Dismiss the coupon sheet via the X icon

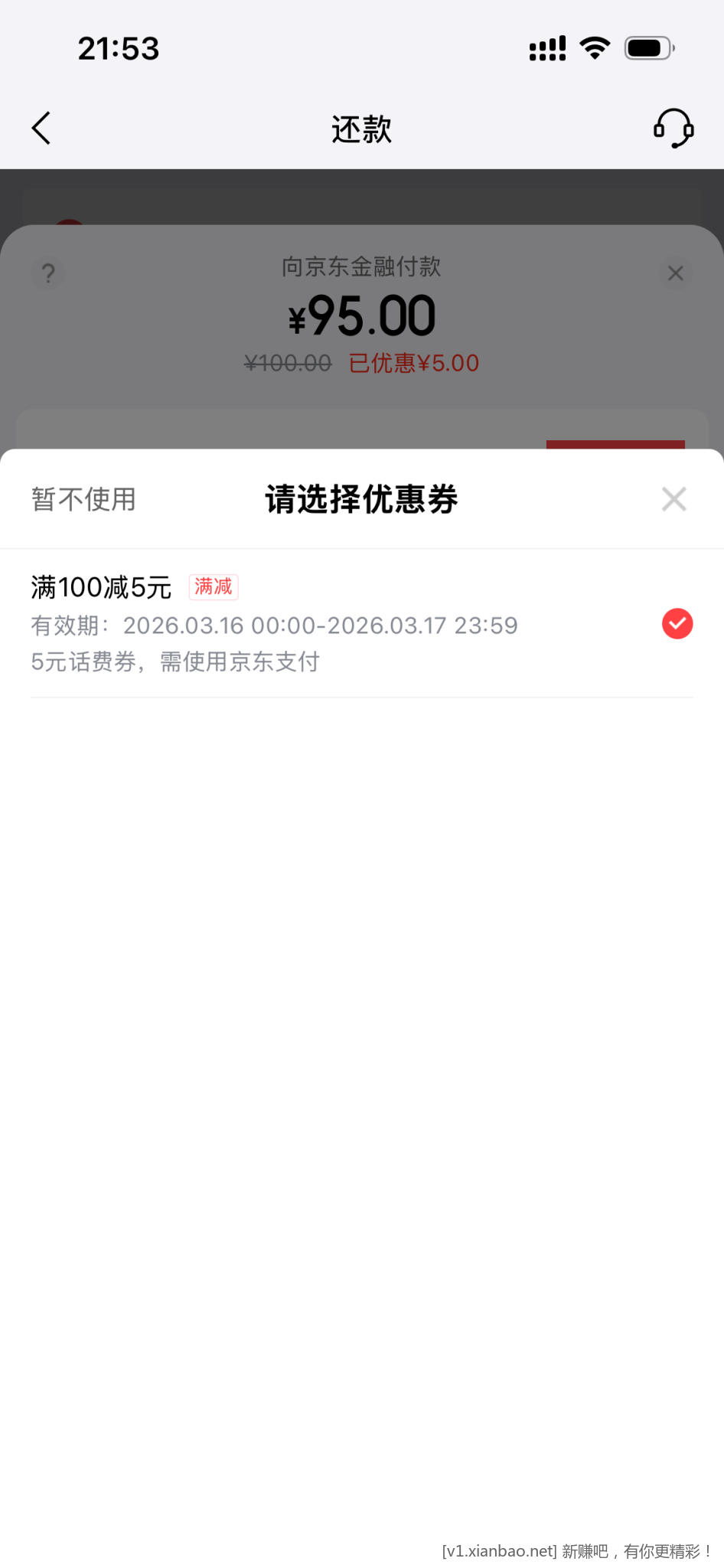tap(673, 498)
